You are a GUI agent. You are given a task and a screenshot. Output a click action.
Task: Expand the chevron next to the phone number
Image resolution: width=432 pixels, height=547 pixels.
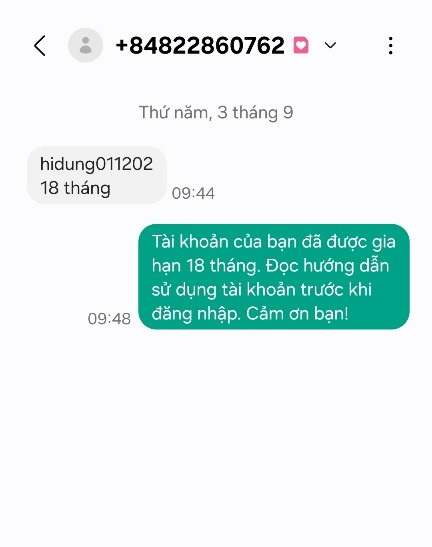(x=330, y=45)
